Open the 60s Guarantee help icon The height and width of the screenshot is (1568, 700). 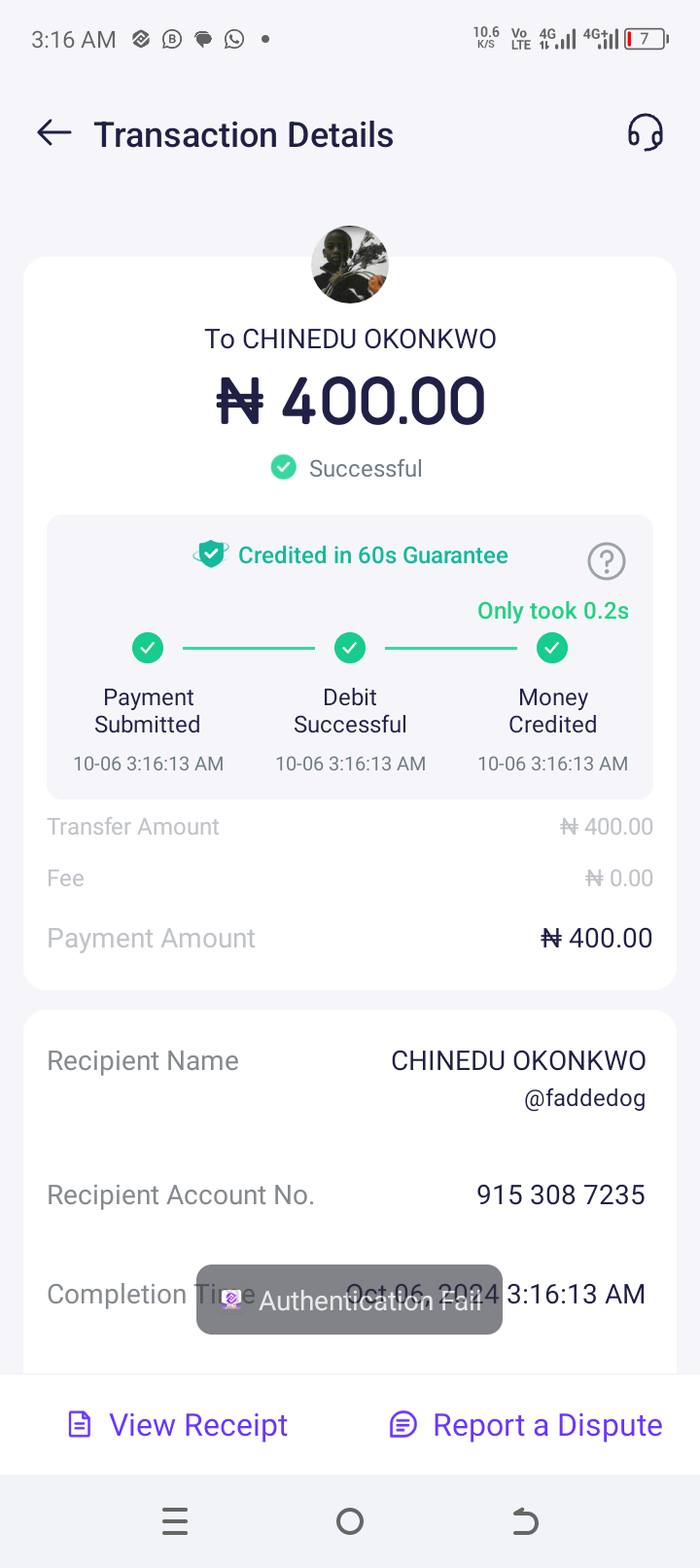click(606, 561)
